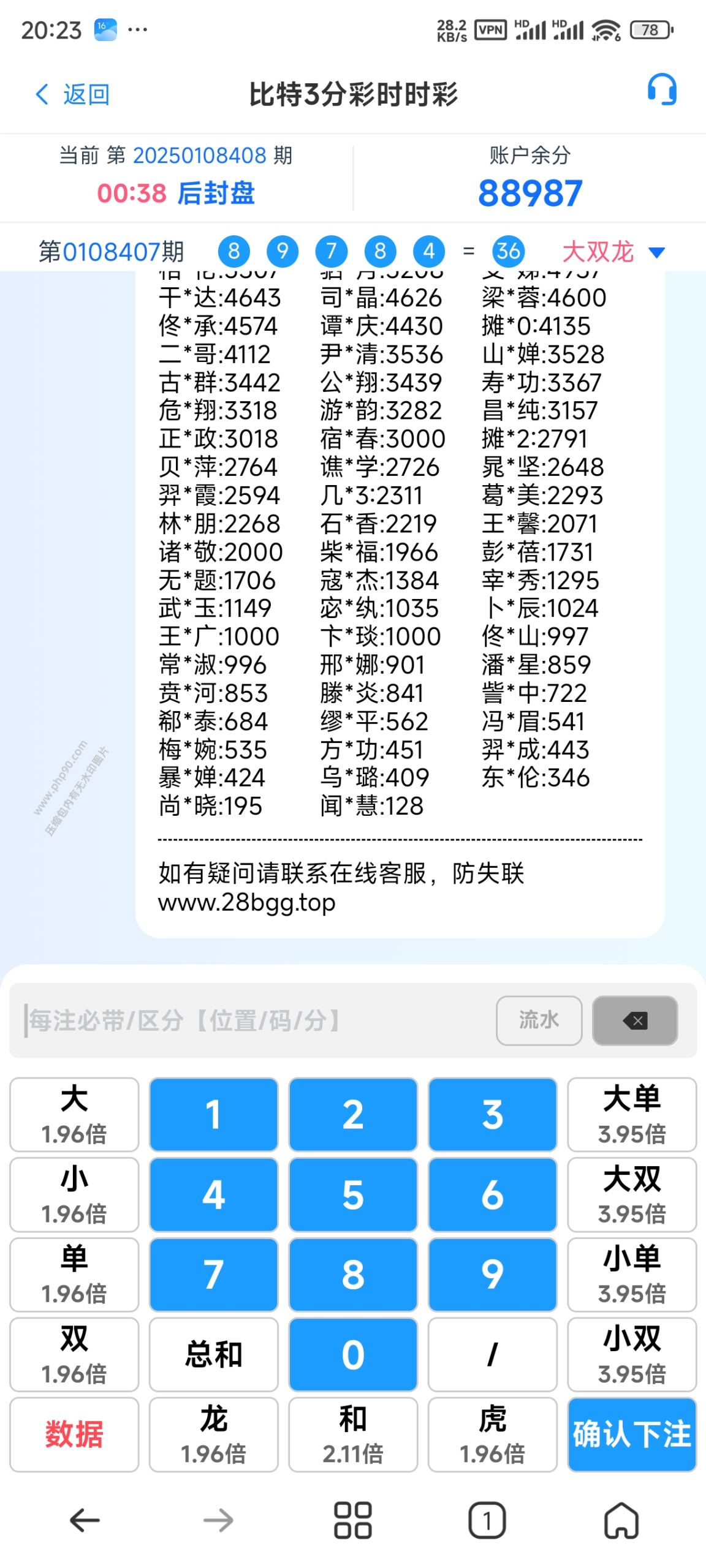Open the 流水 button
The width and height of the screenshot is (706, 1568).
click(x=538, y=1020)
